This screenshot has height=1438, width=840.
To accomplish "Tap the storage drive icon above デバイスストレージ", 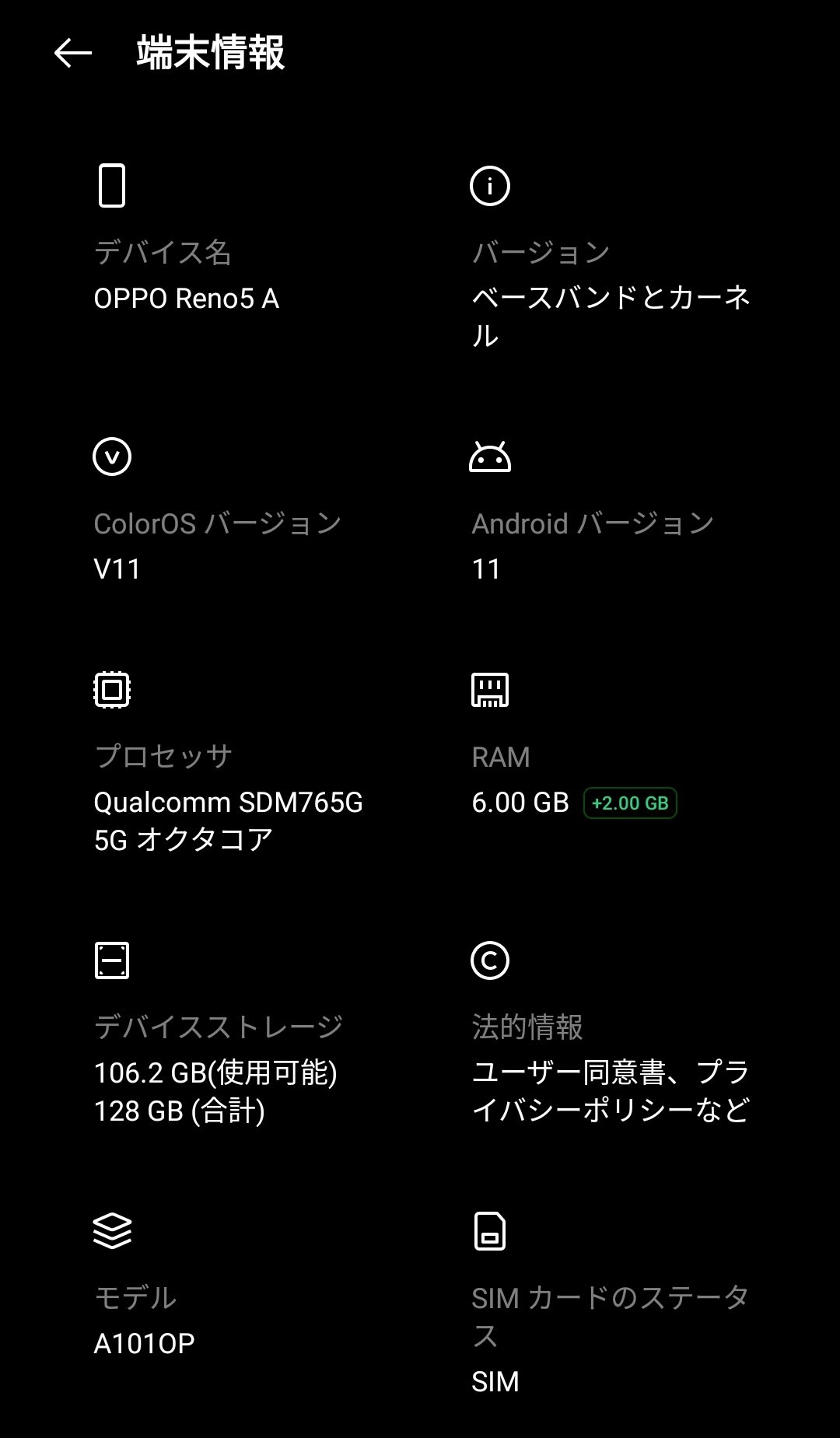I will 111,959.
